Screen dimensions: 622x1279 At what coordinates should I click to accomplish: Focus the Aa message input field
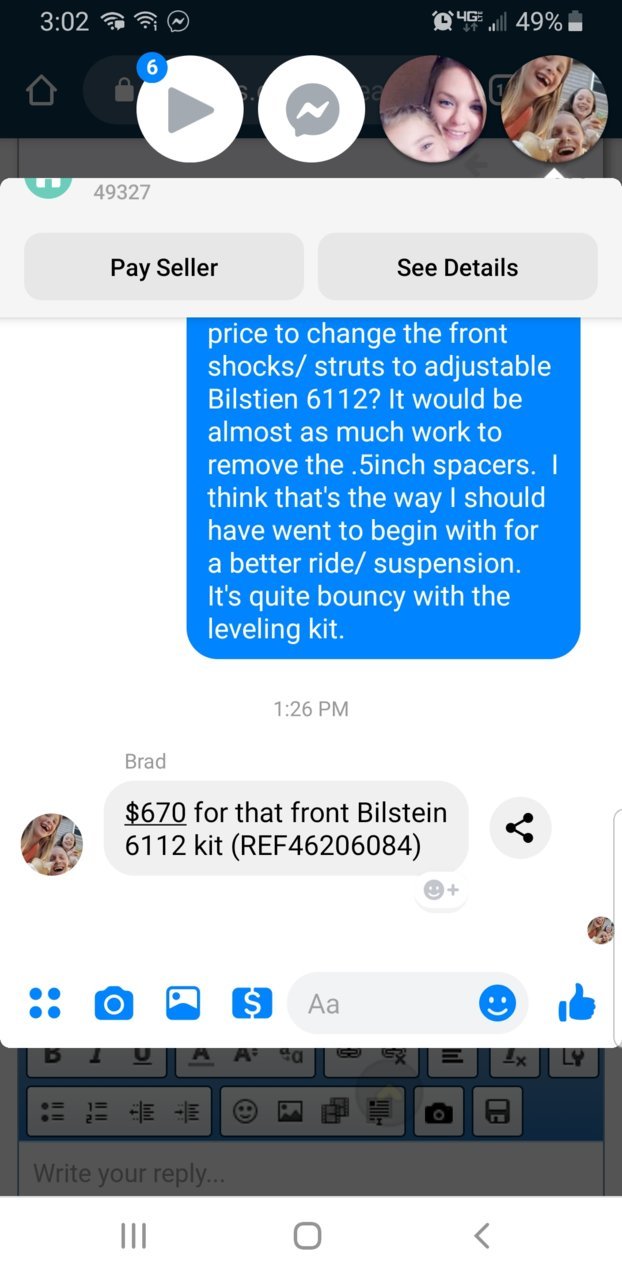click(x=385, y=1003)
